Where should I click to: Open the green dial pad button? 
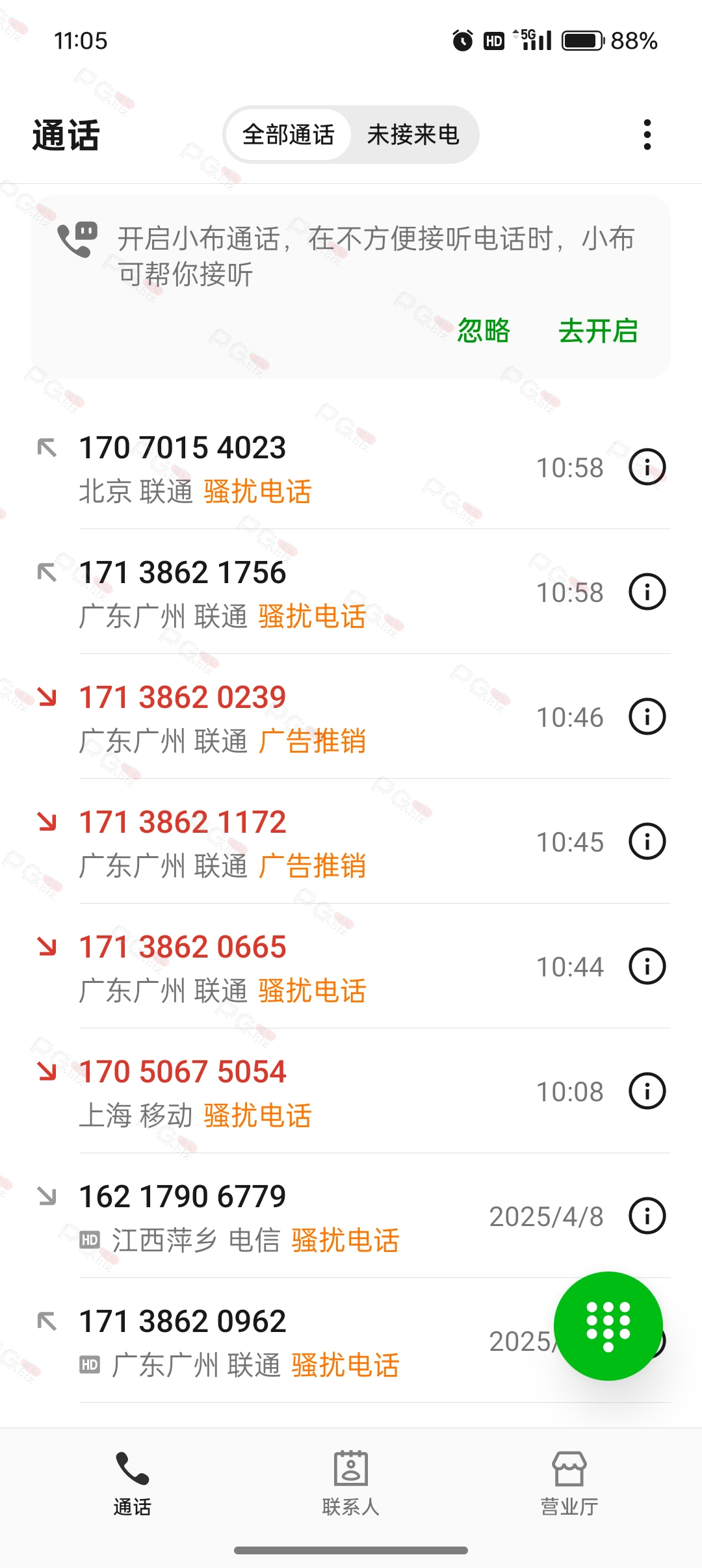click(608, 1326)
